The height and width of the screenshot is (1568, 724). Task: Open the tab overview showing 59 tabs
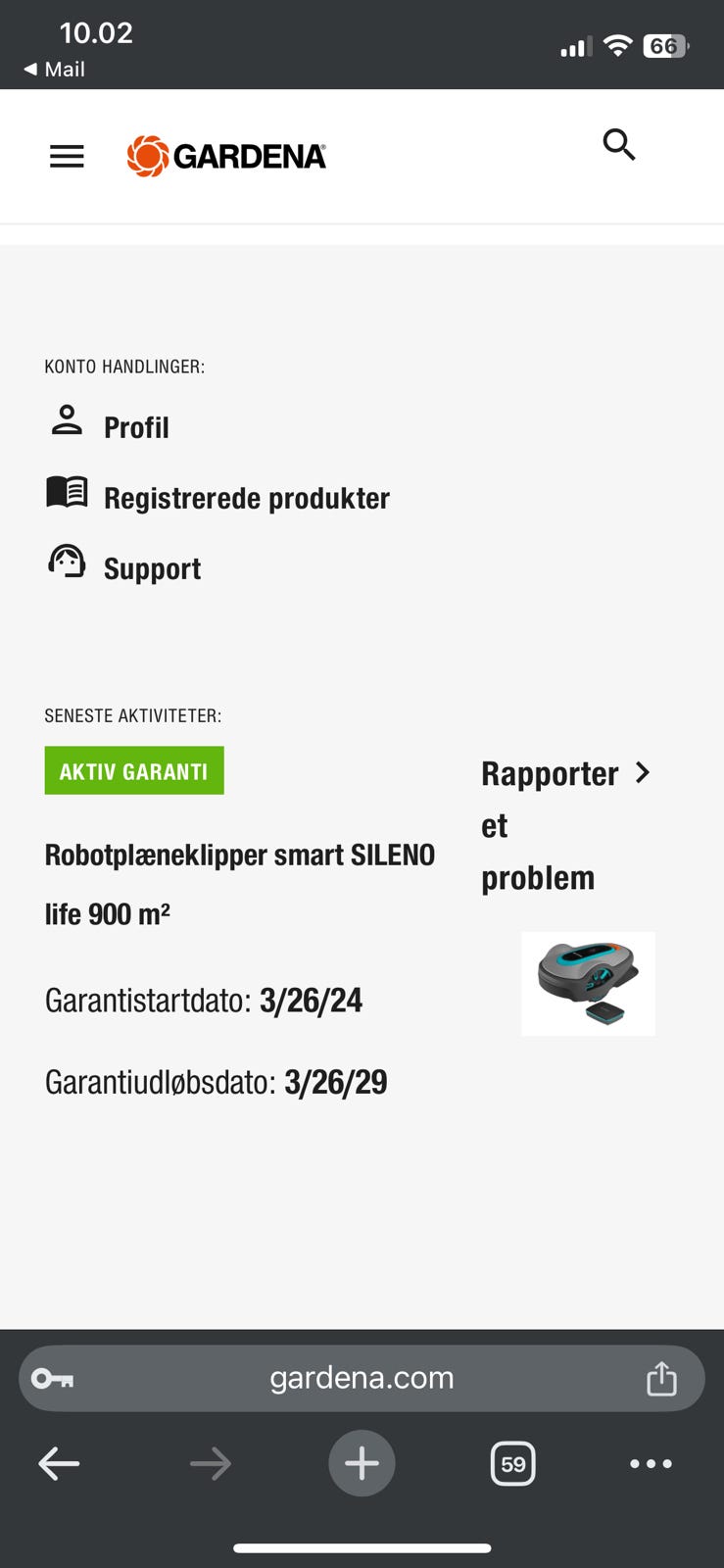(x=513, y=1463)
